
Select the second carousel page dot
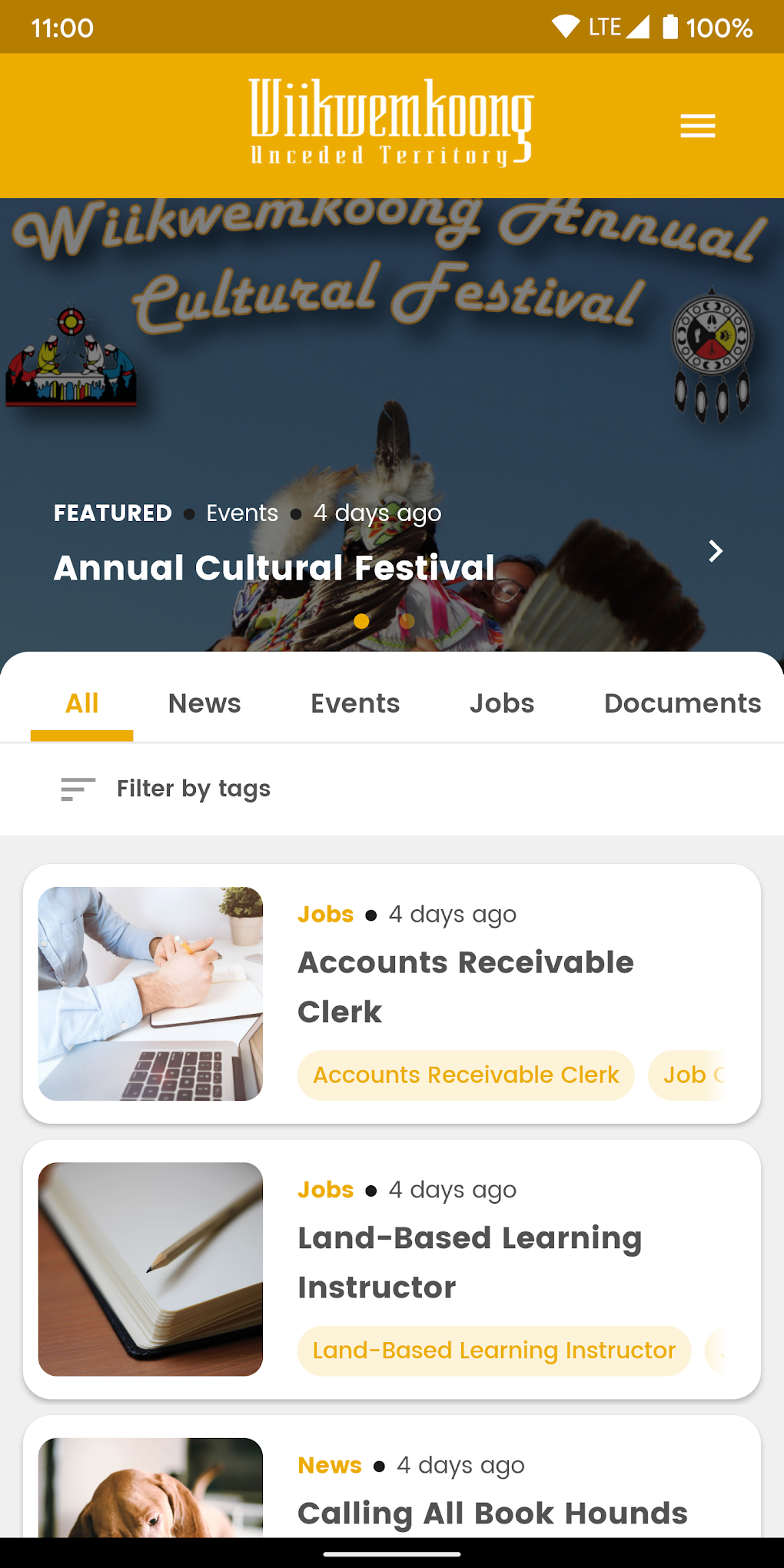(407, 621)
